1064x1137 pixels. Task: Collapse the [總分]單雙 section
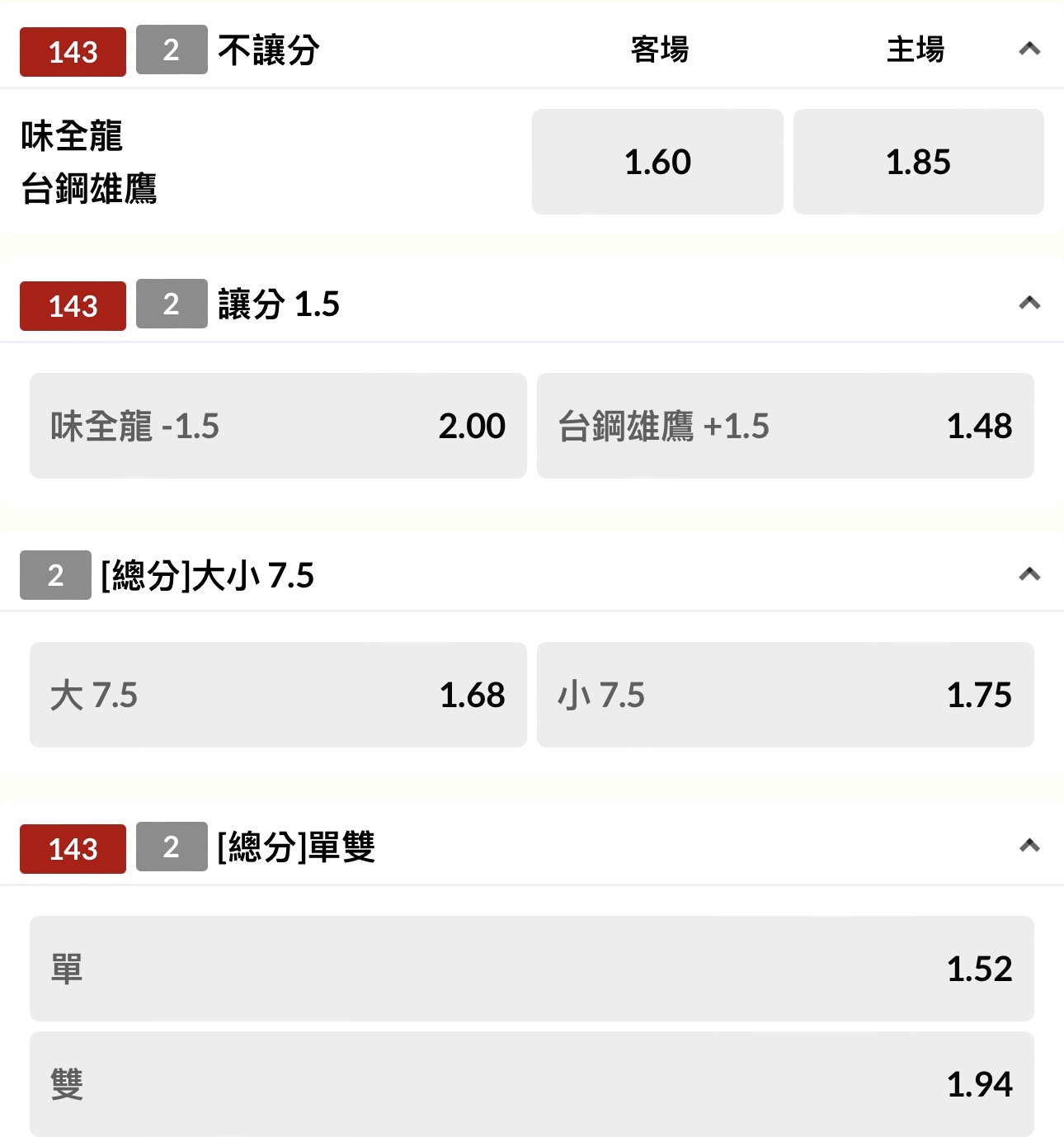click(x=1029, y=846)
